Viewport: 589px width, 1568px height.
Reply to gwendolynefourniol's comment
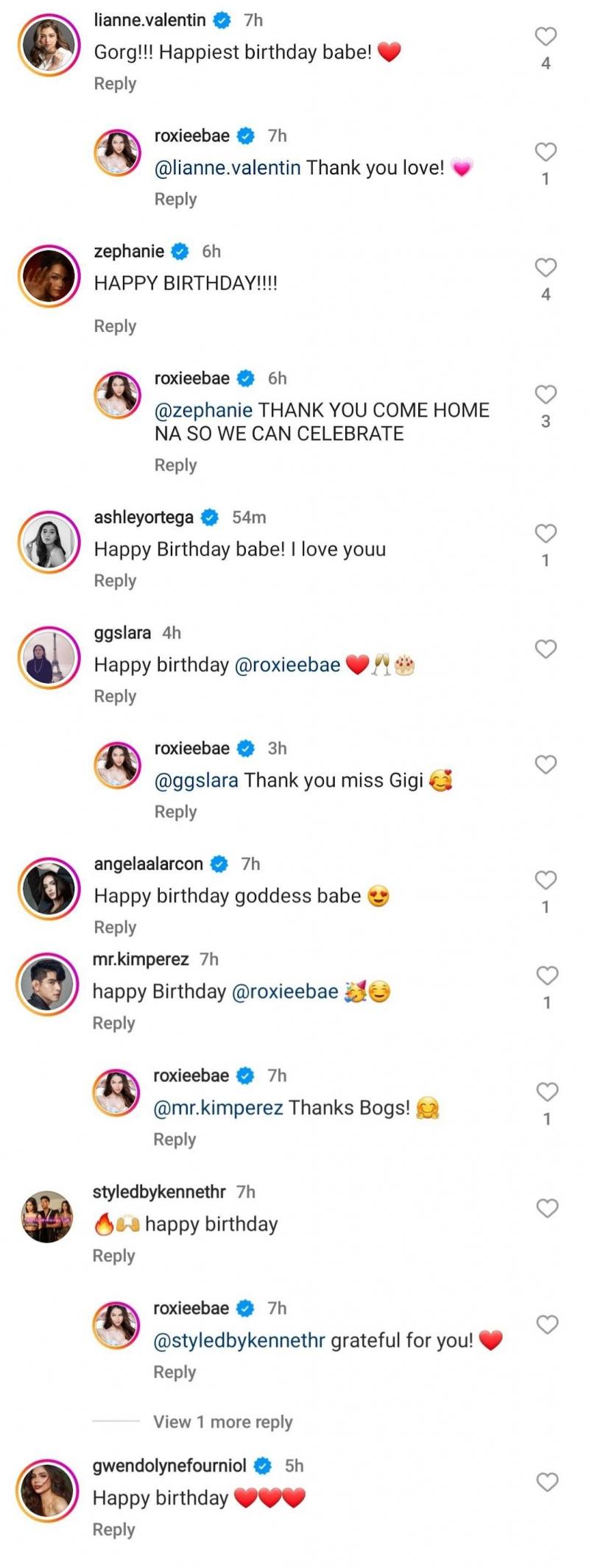(113, 1530)
